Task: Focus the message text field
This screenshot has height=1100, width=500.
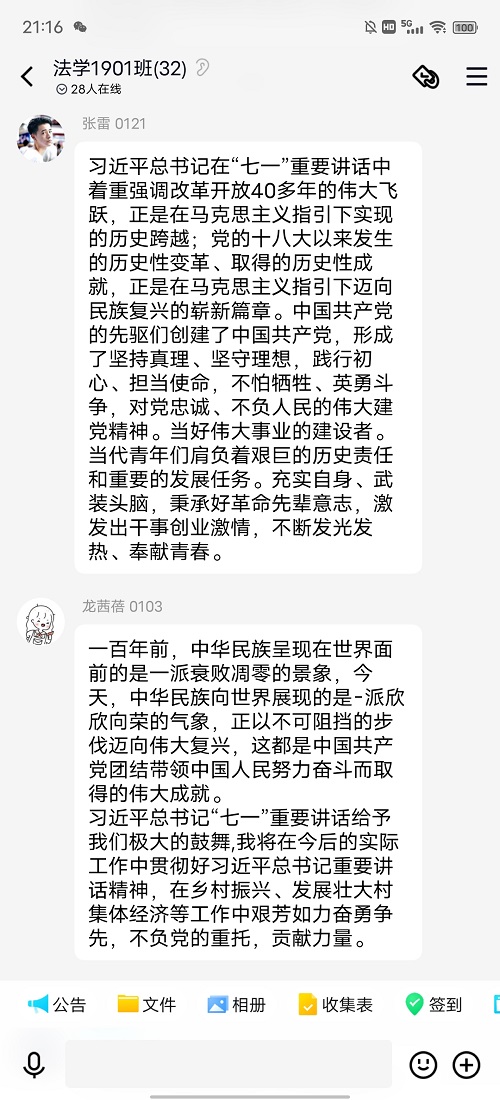Action: tap(228, 1064)
